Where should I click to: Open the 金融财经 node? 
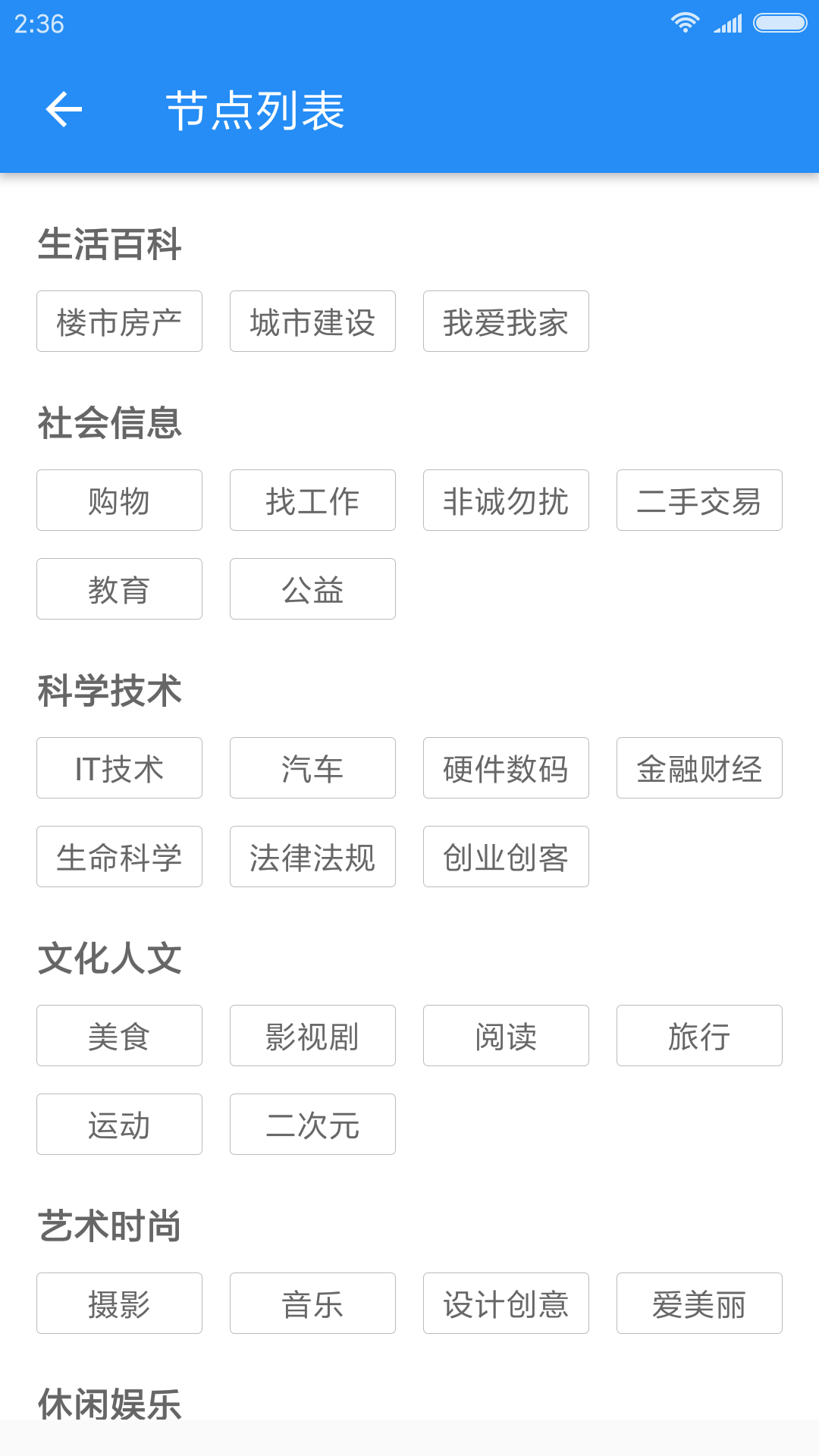(x=699, y=768)
